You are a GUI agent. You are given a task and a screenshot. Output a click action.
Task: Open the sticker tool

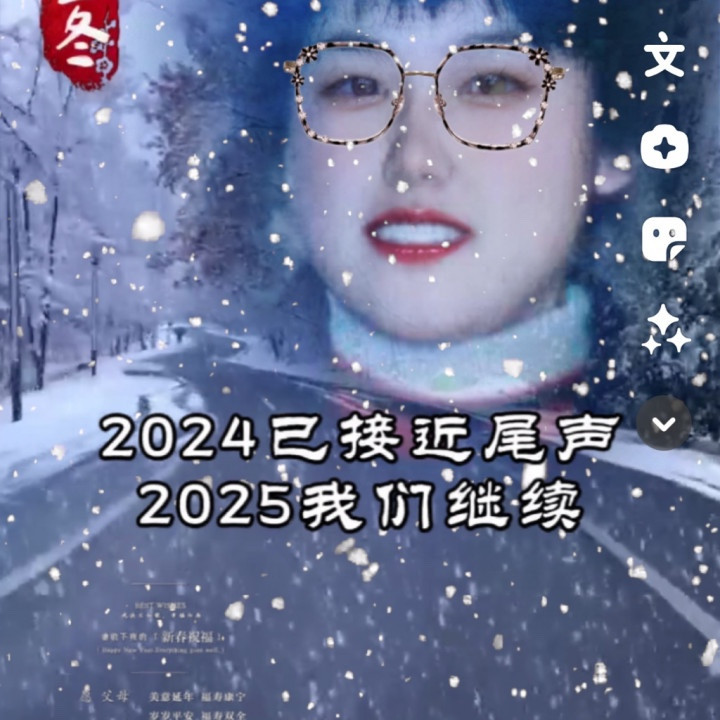click(664, 239)
